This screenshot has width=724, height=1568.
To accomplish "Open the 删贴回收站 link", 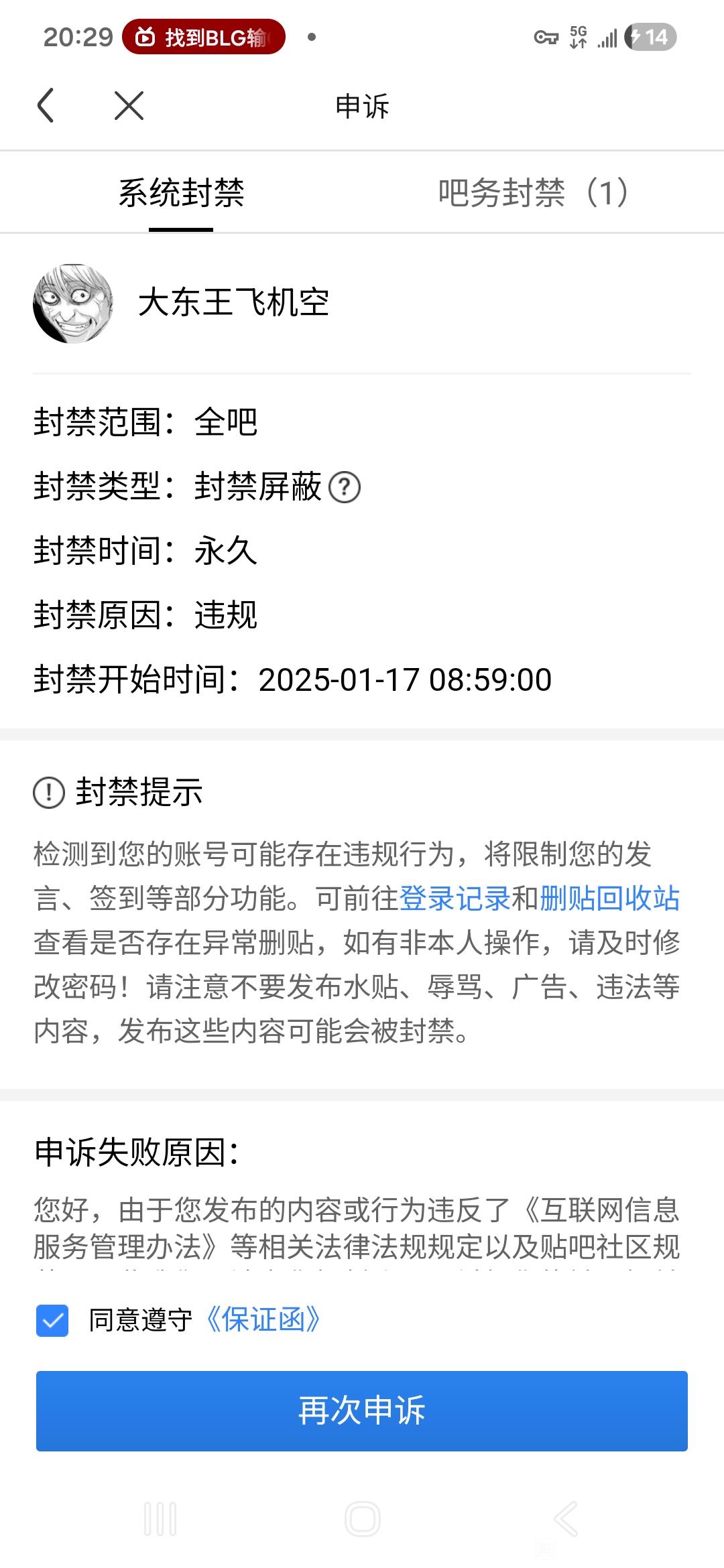I will coord(610,899).
